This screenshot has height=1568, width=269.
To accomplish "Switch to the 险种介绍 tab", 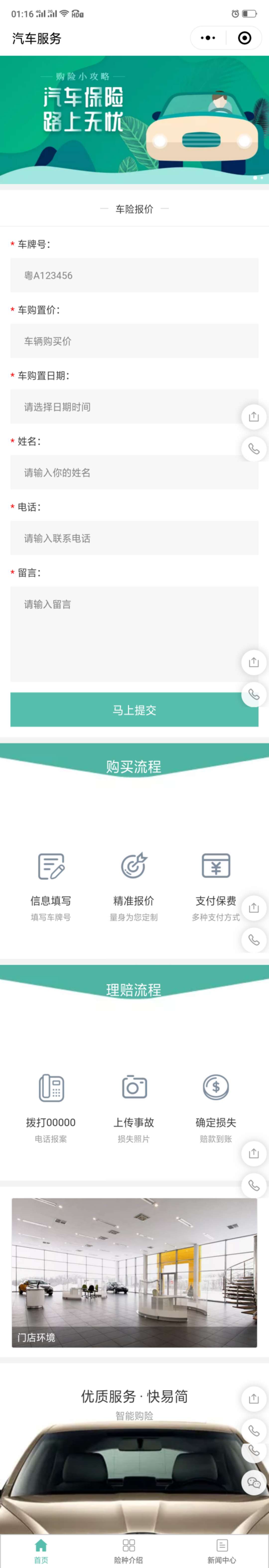I will pos(129,1551).
